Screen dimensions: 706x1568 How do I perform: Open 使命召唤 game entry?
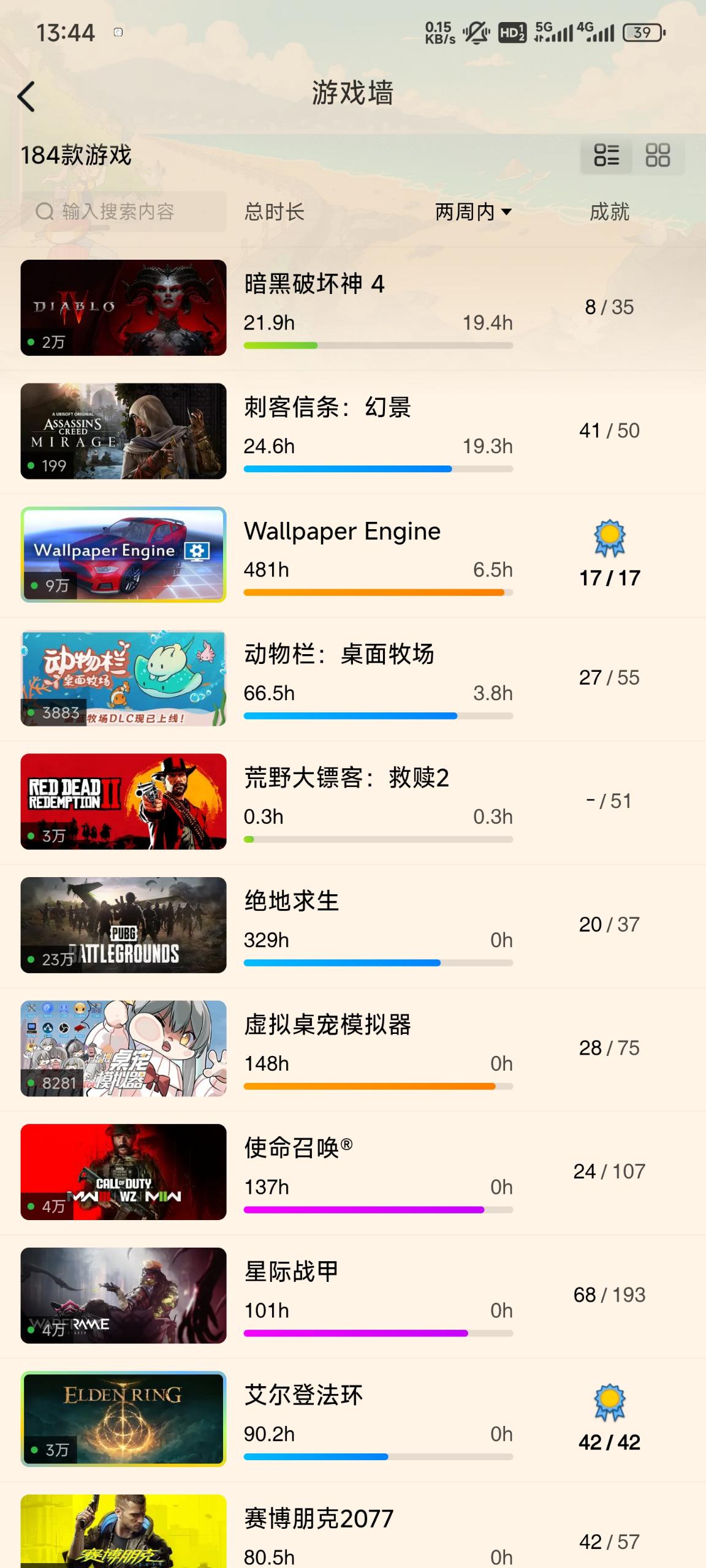353,1172
